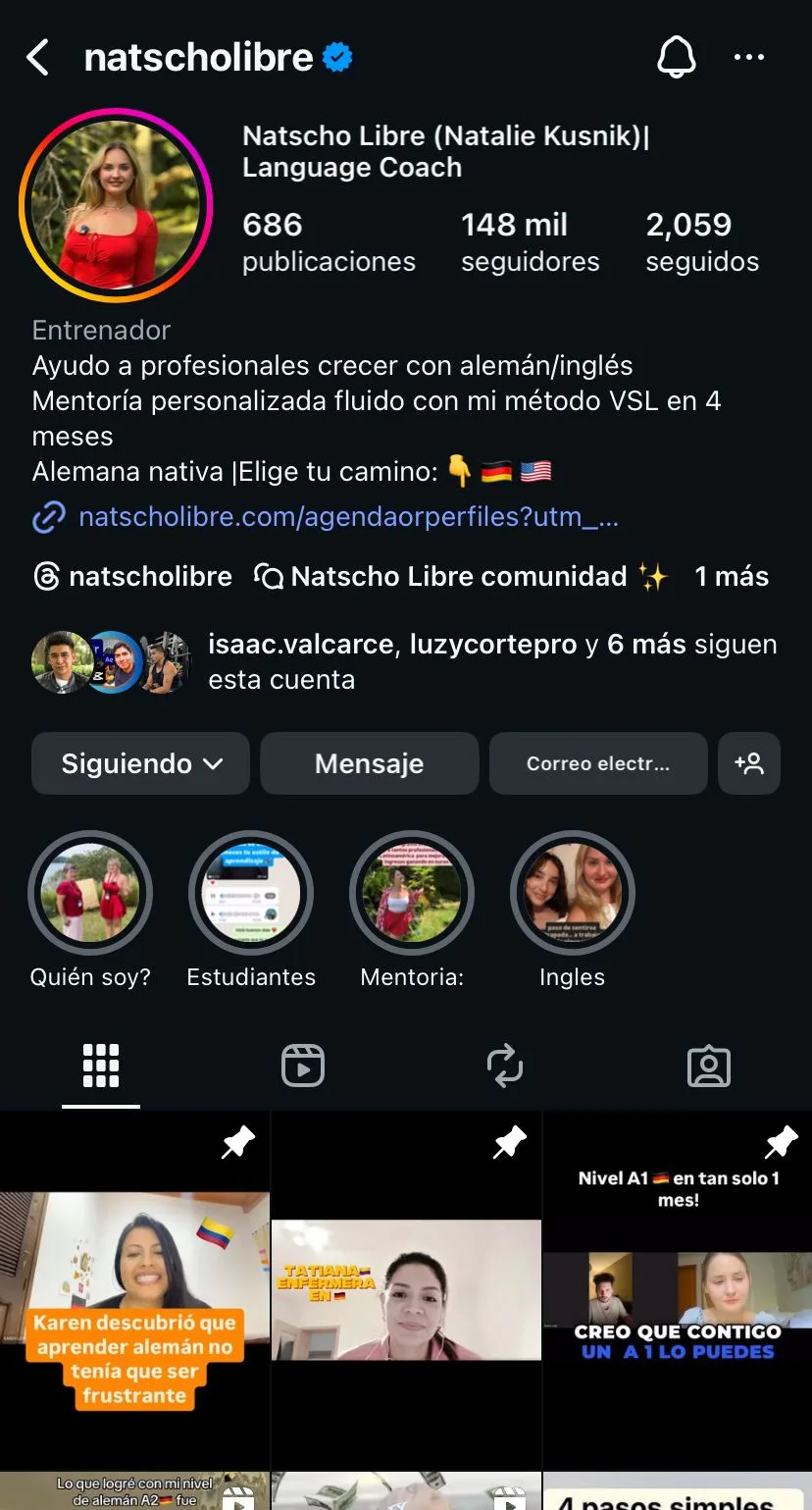The image size is (812, 1510).
Task: Open the tagged photos tab icon
Action: (709, 1066)
